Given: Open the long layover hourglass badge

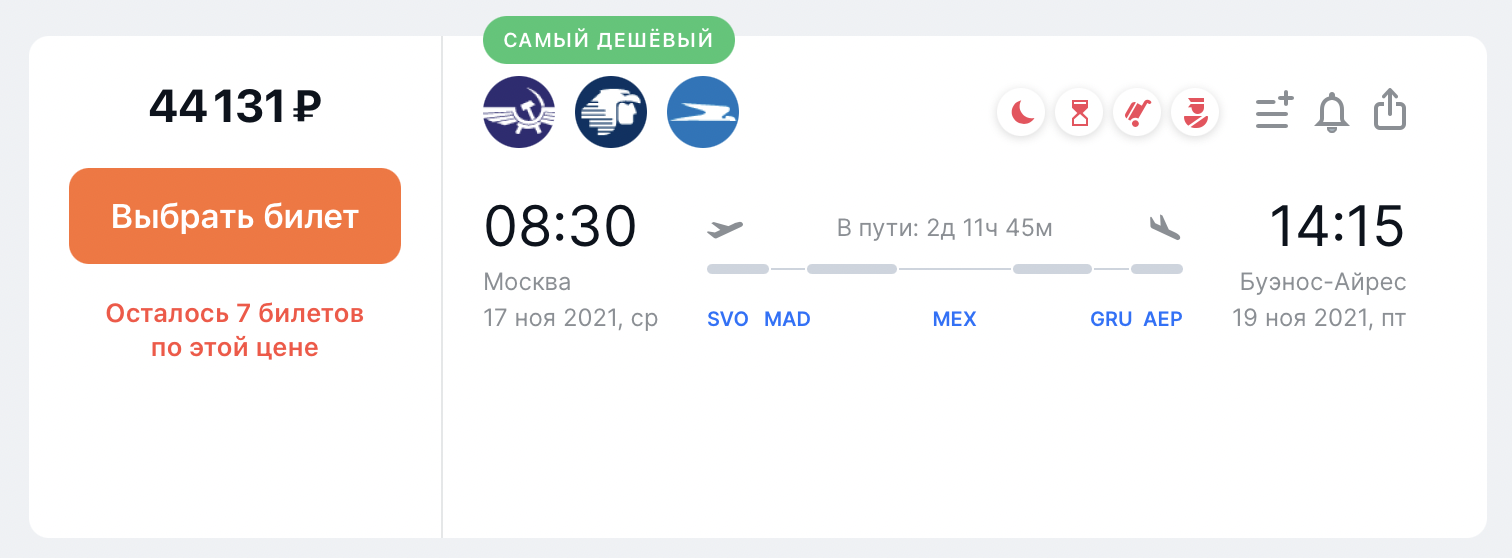Looking at the screenshot, I should (x=1079, y=112).
